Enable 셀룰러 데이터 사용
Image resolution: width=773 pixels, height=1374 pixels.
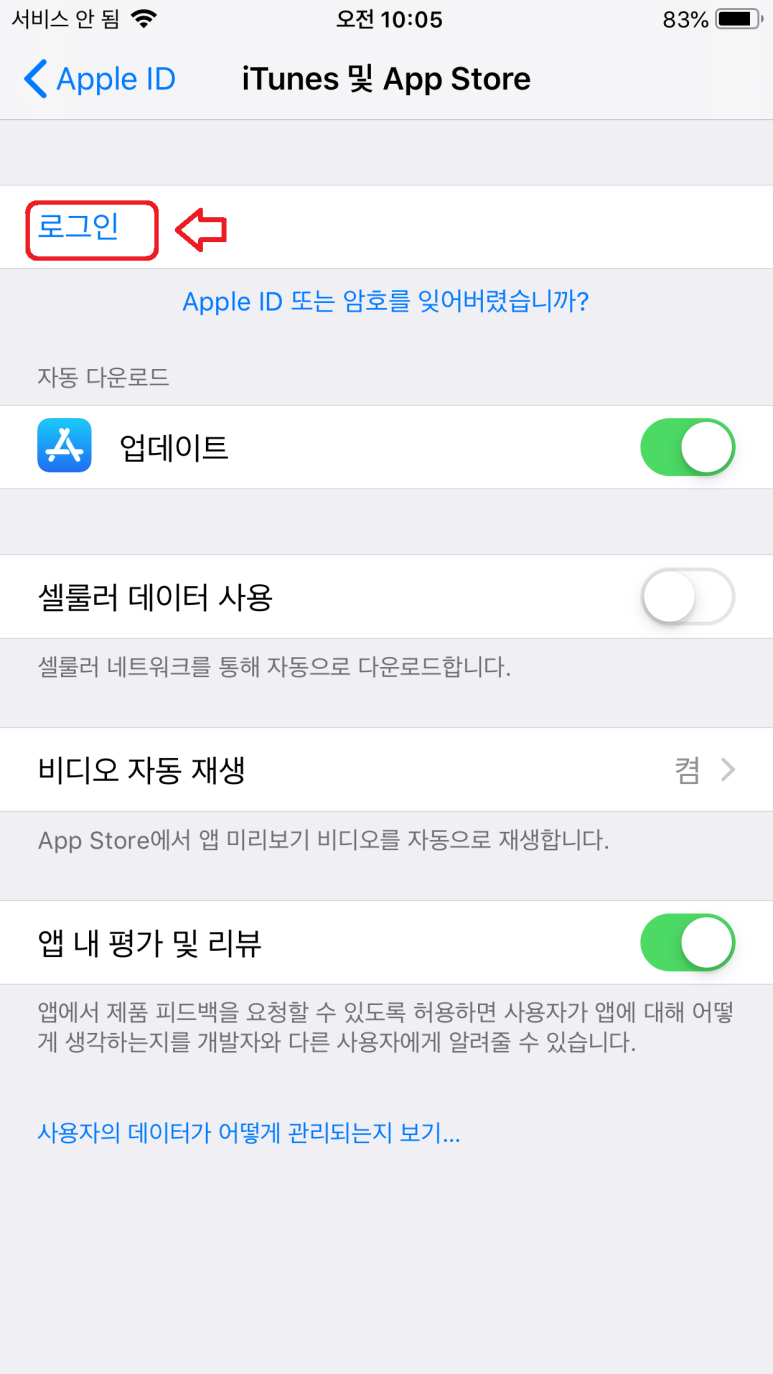point(687,597)
